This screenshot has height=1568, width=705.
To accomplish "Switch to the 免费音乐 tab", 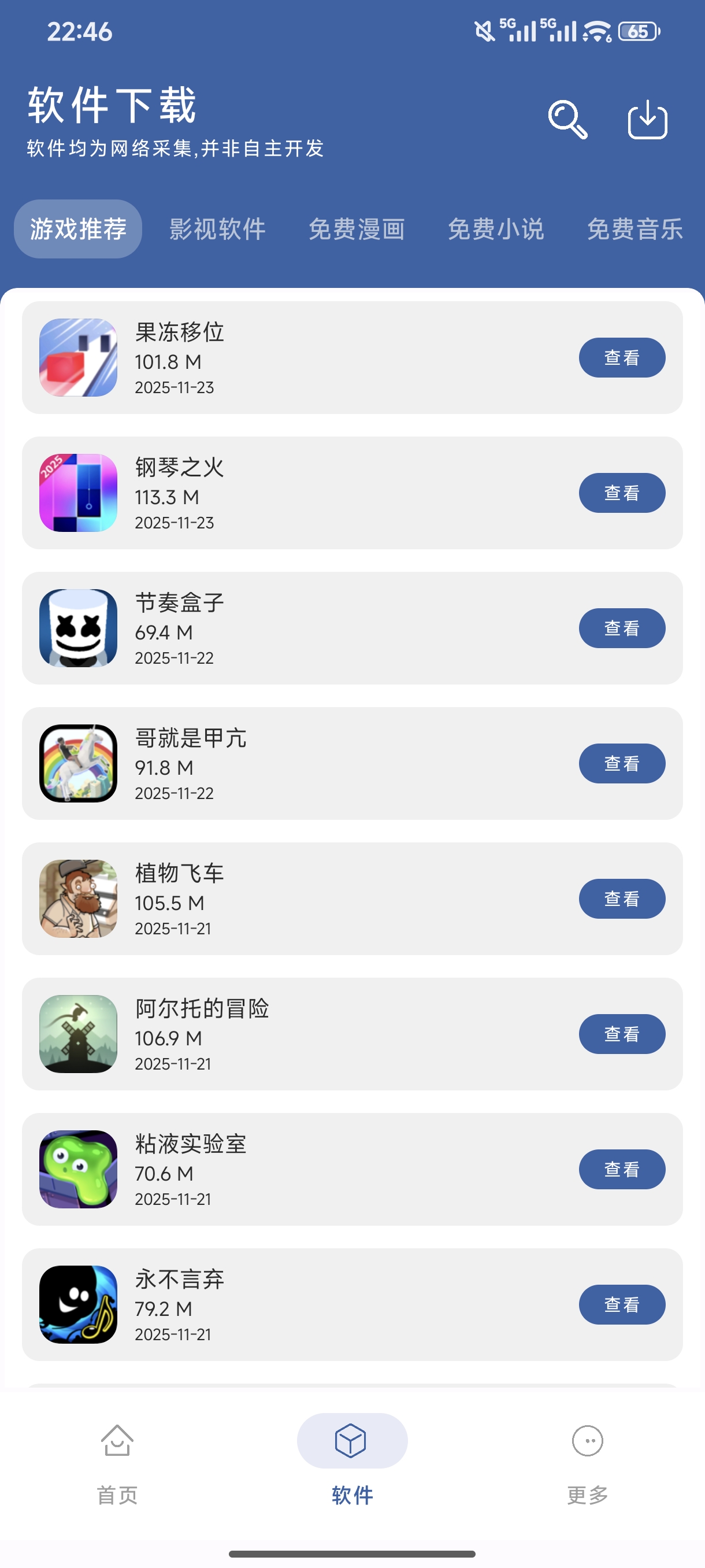I will [x=634, y=230].
